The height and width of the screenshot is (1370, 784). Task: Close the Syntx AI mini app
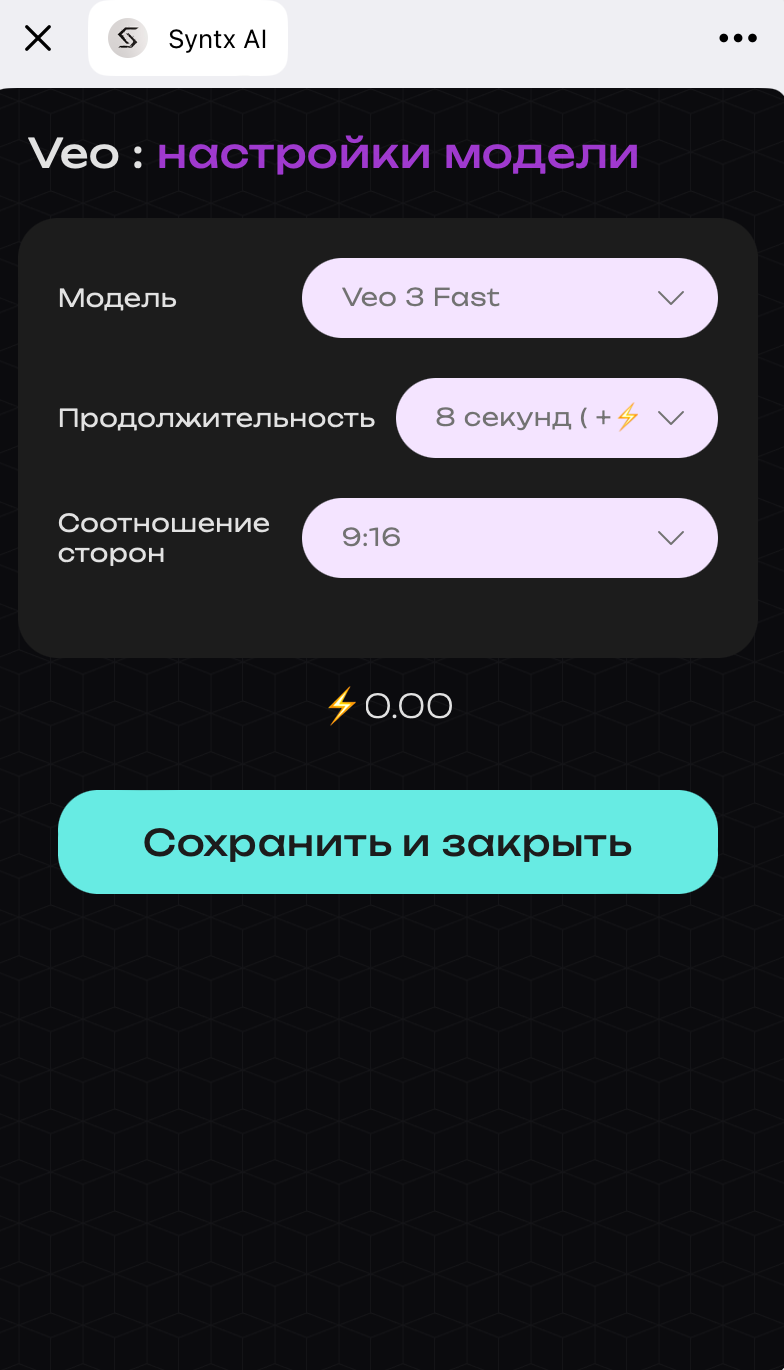(38, 39)
